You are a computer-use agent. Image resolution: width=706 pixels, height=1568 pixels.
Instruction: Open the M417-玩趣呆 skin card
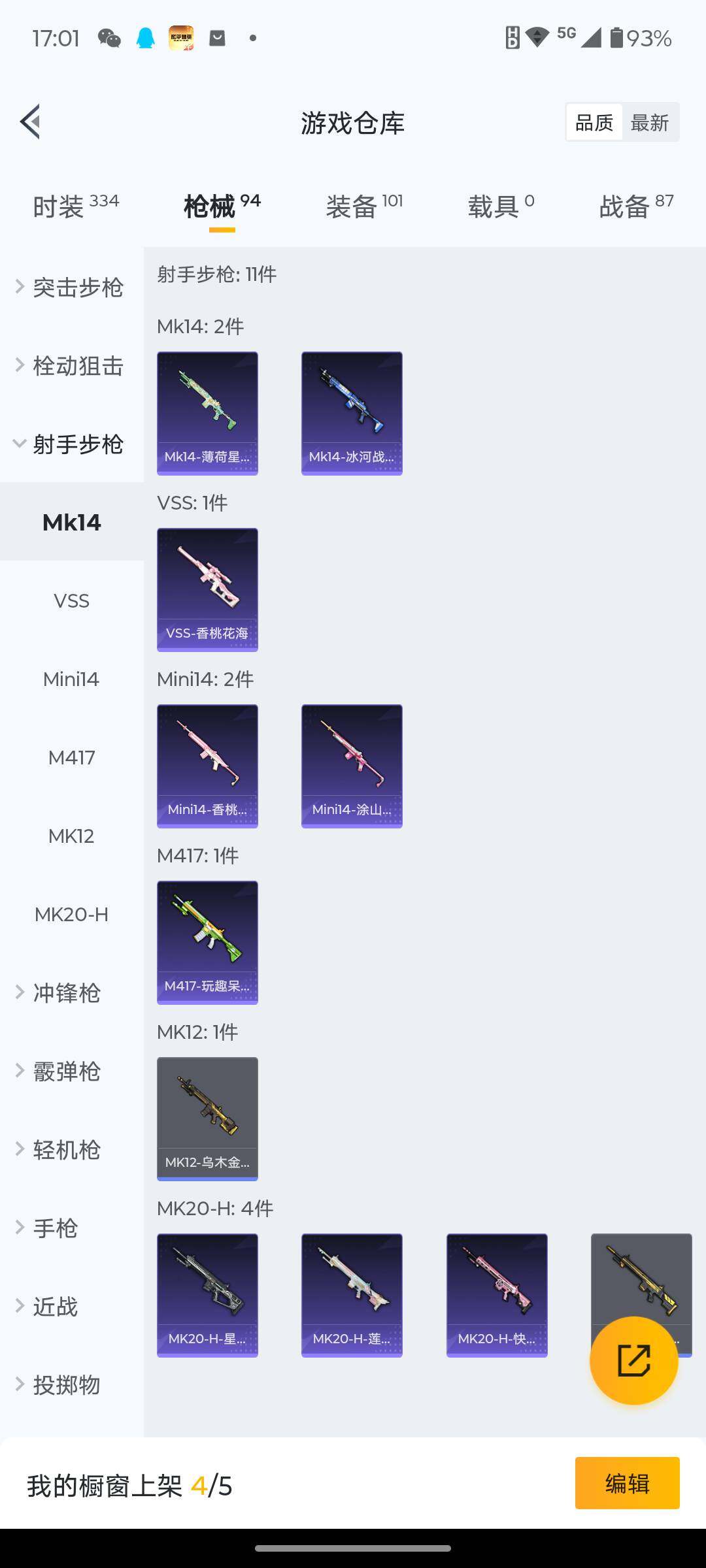[x=207, y=942]
